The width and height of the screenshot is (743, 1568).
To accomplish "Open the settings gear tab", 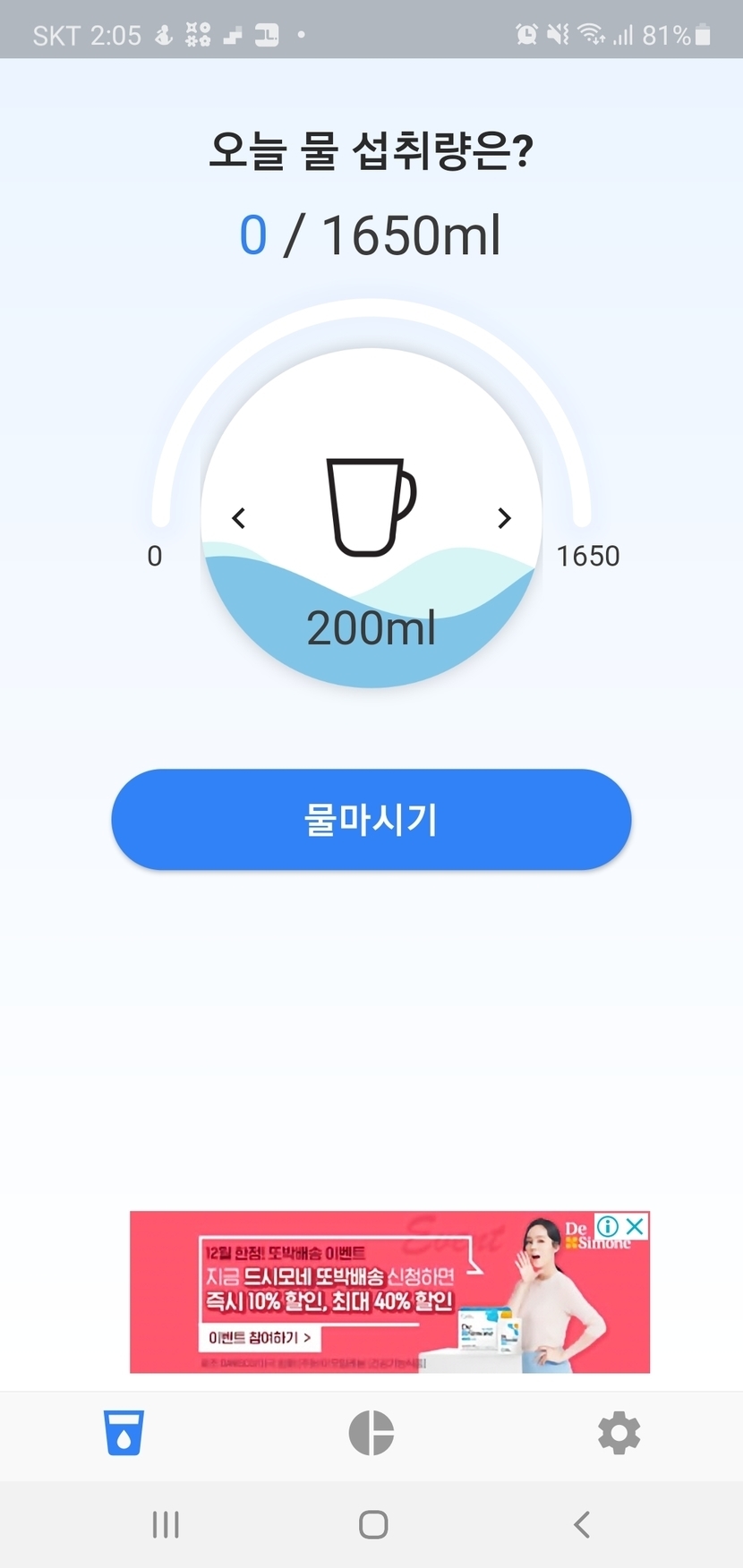I will pyautogui.click(x=619, y=1433).
